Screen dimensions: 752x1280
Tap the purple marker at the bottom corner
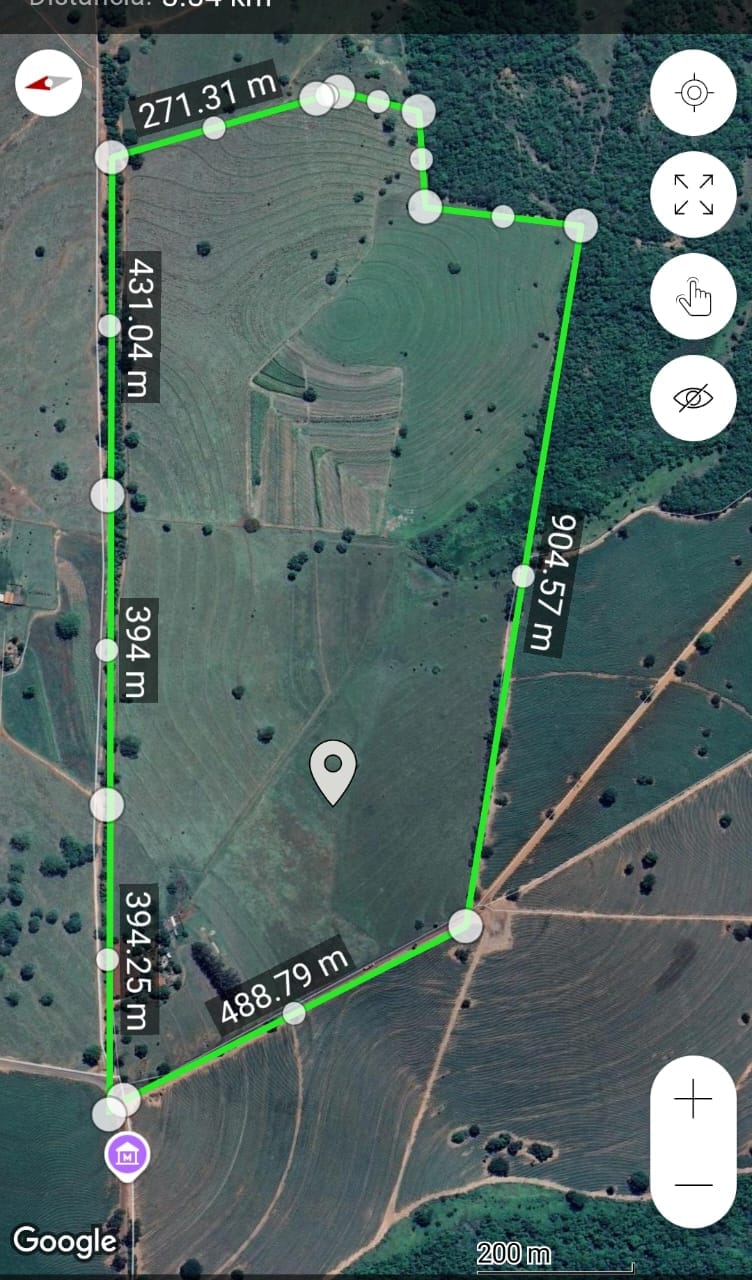pos(128,1158)
